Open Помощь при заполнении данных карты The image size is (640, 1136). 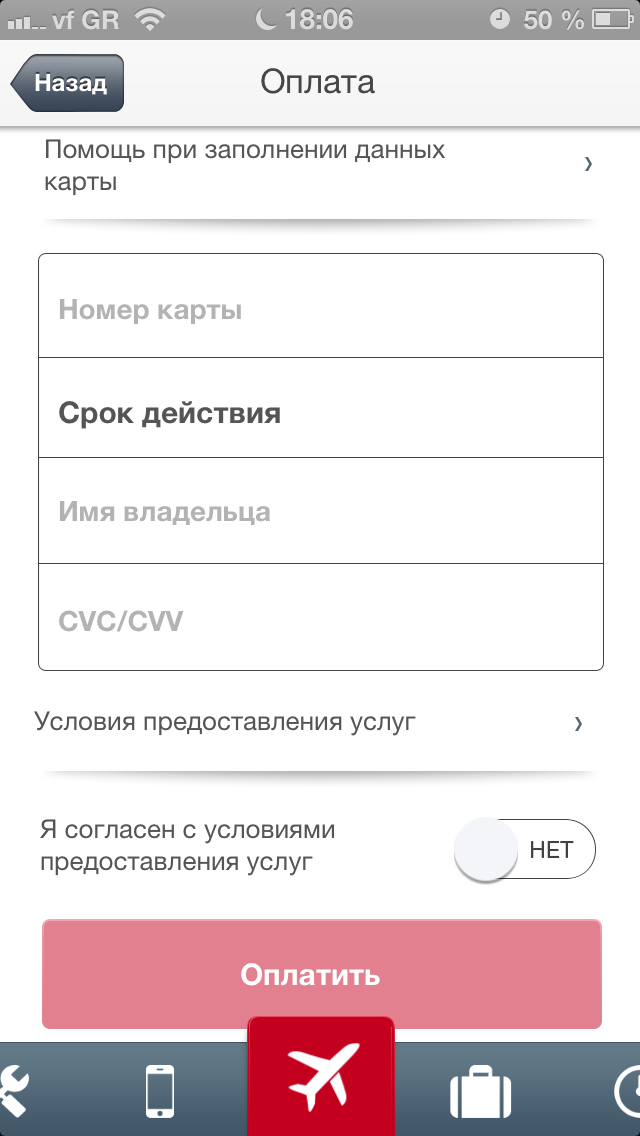(x=320, y=164)
